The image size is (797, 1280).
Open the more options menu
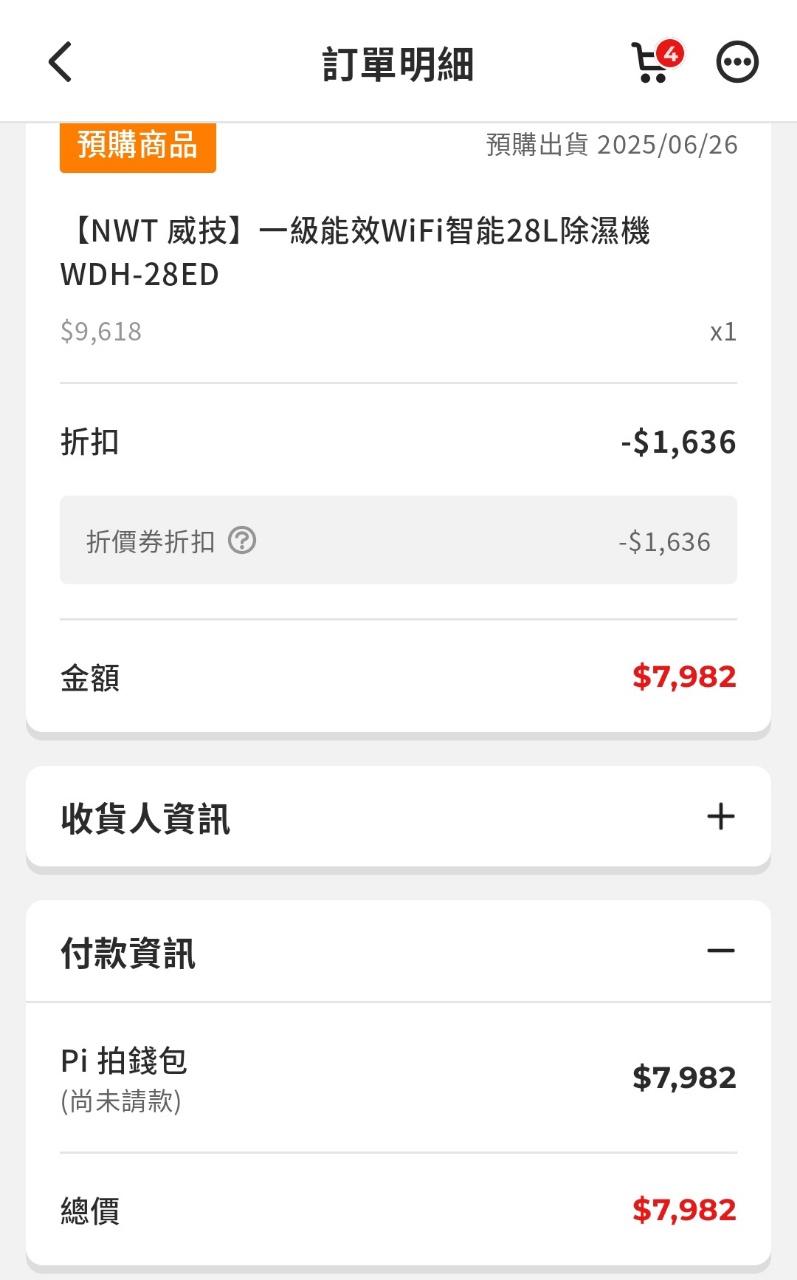[738, 62]
